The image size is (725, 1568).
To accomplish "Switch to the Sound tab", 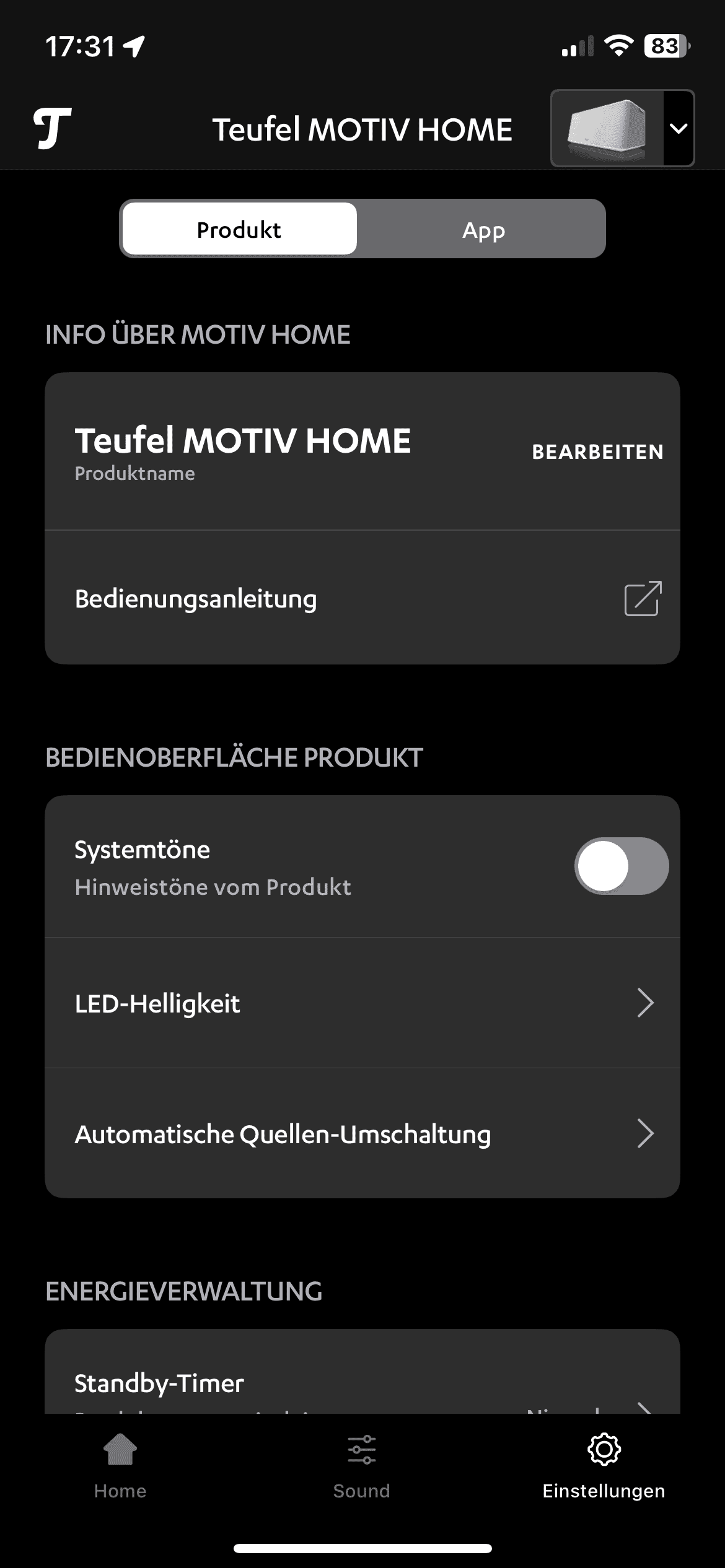I will (362, 1465).
